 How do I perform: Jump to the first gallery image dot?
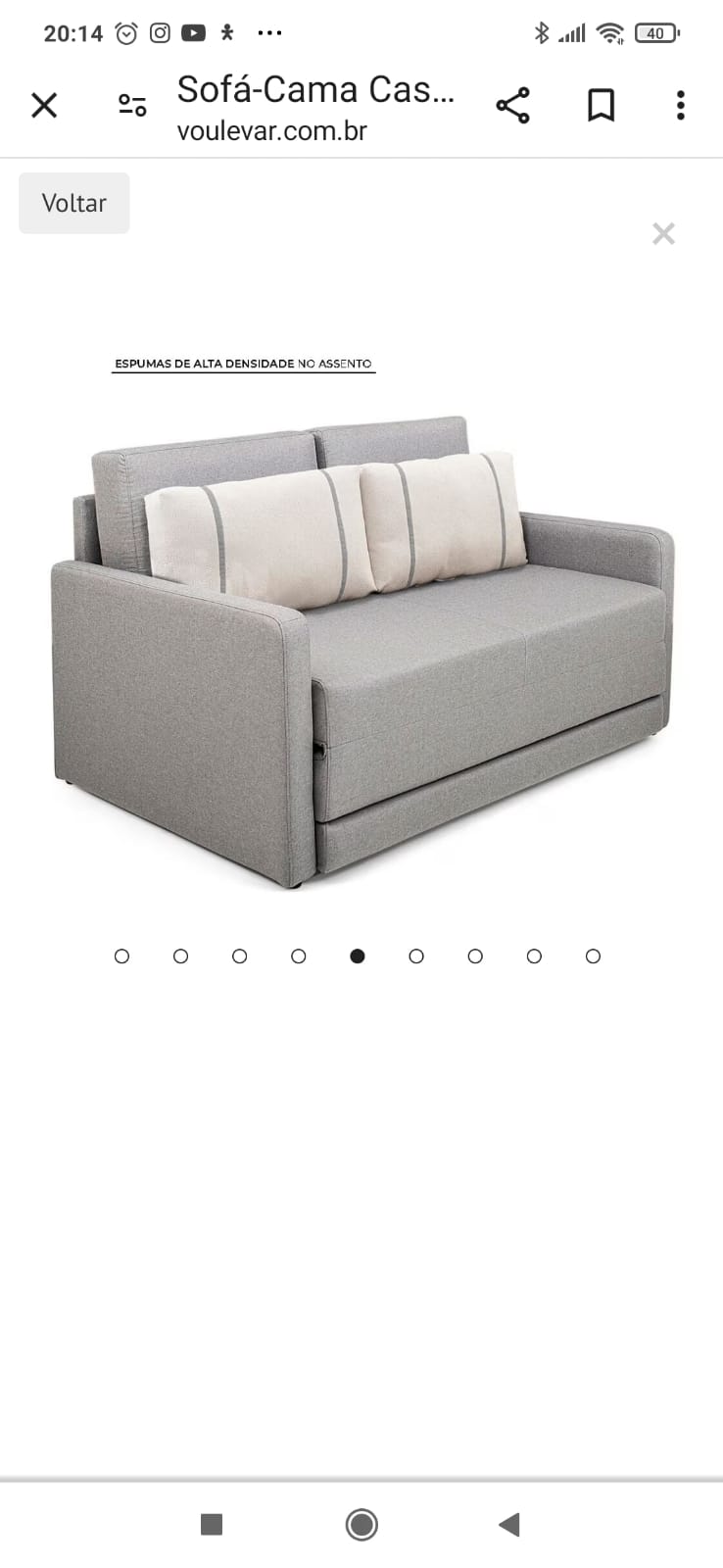121,956
